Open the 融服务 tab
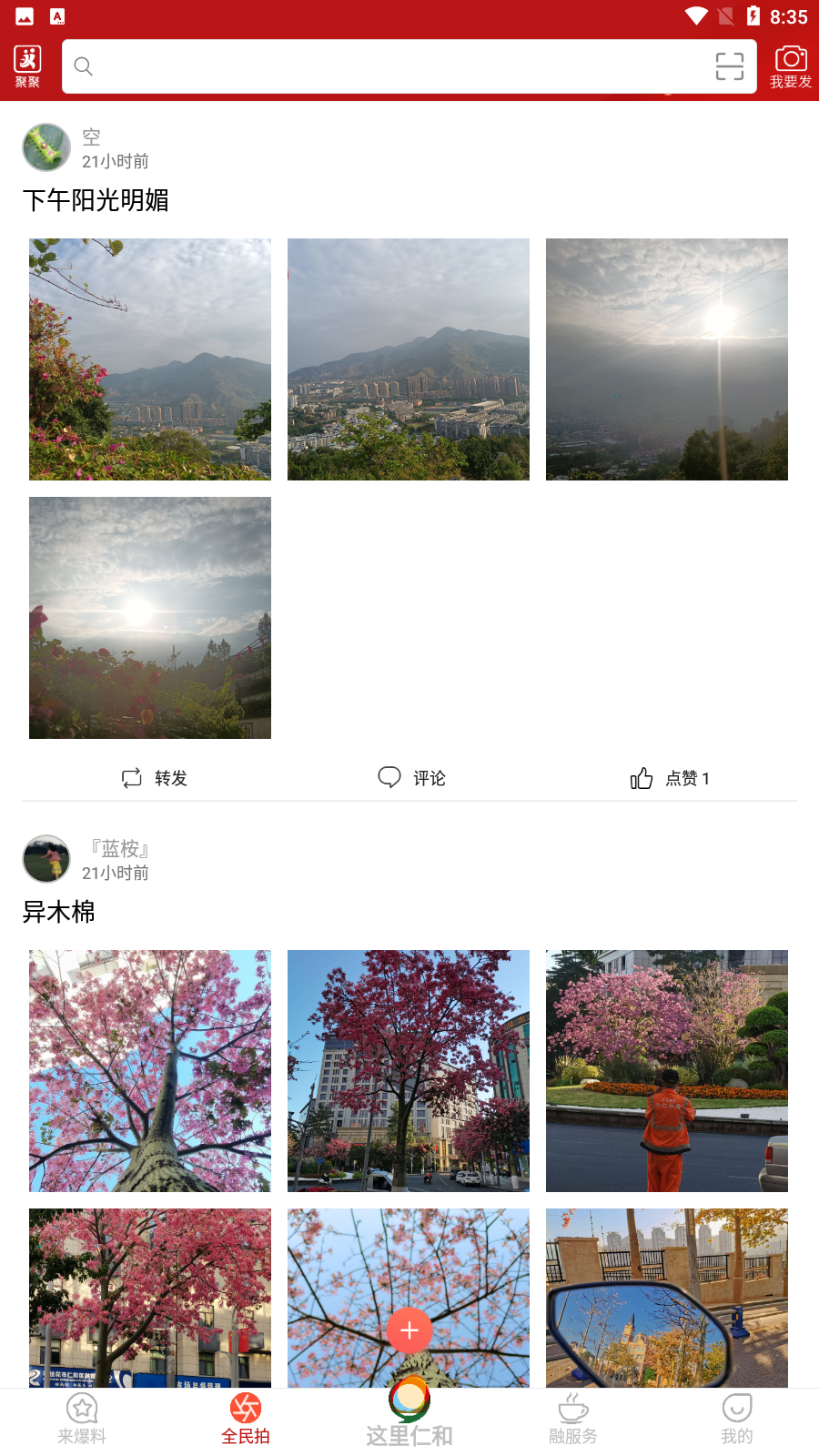 (573, 1420)
